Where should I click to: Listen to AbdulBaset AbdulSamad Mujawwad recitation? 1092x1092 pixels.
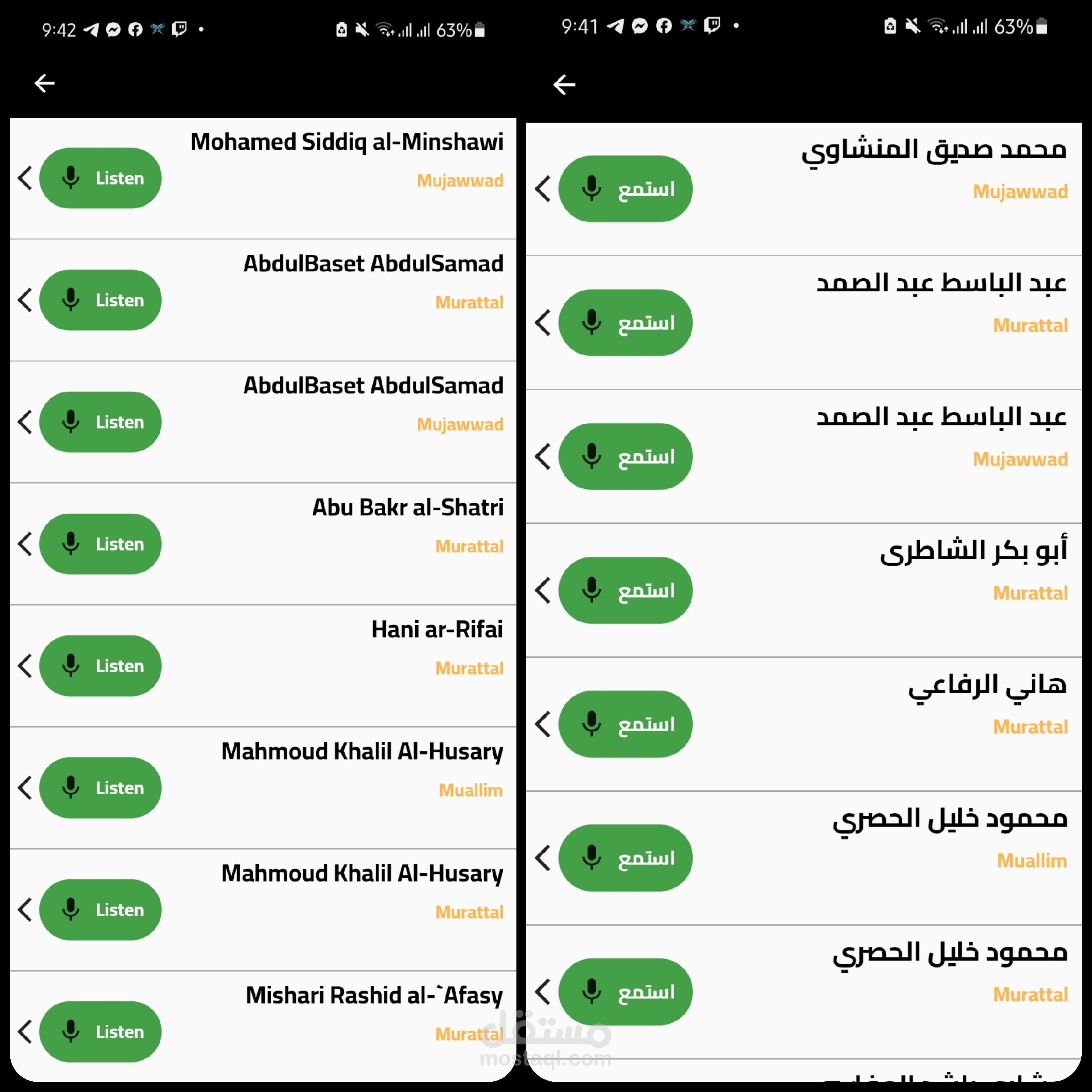pos(100,422)
